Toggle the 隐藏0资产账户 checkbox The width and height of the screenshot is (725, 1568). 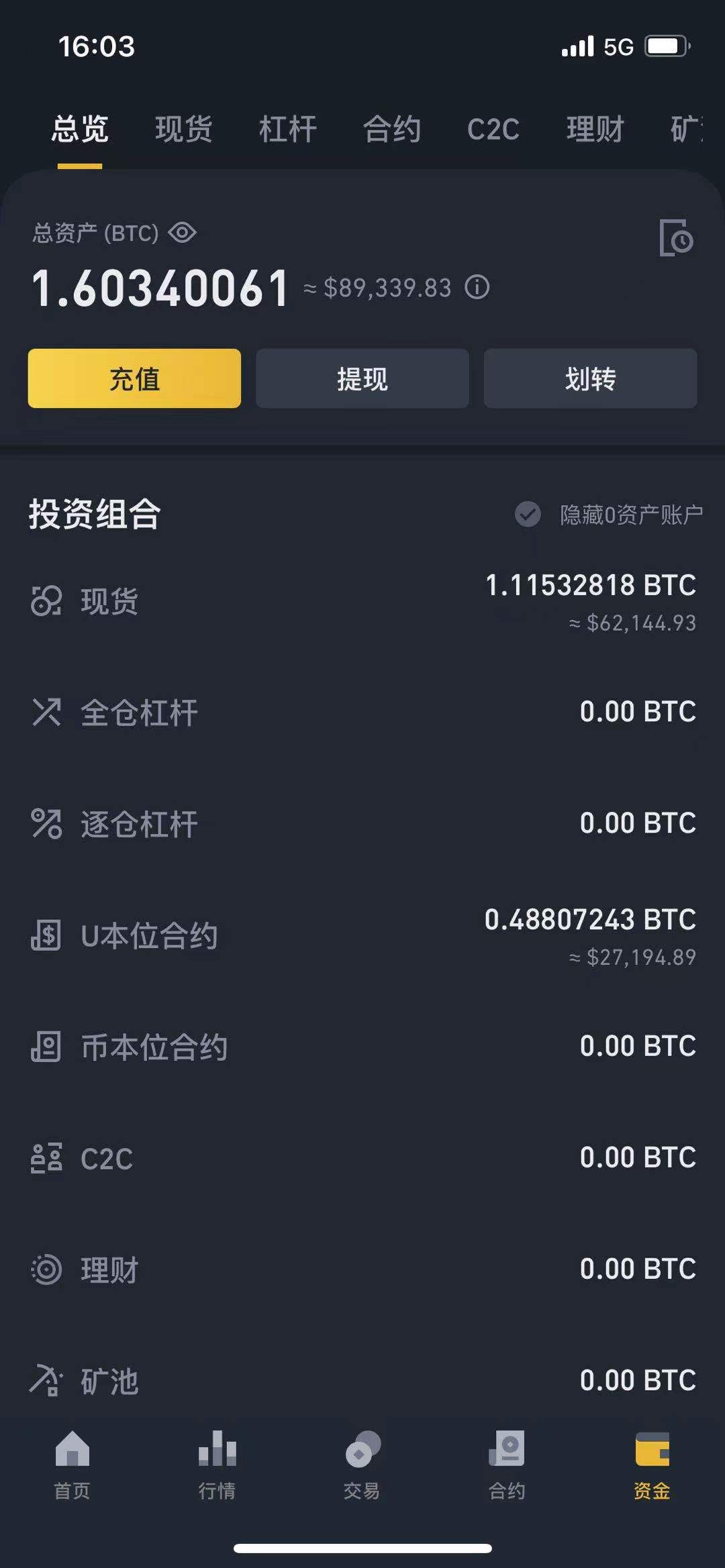528,515
